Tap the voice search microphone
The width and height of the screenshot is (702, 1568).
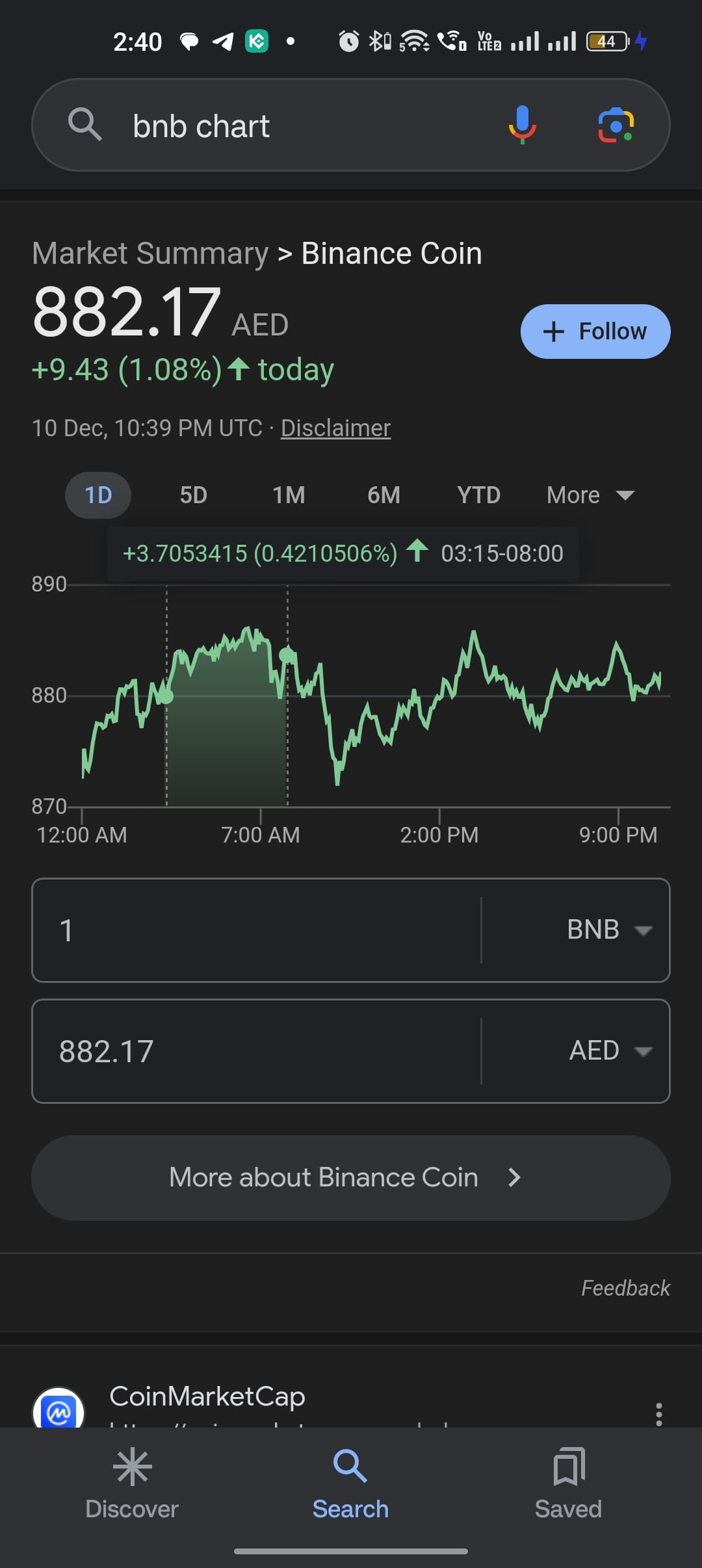coord(523,125)
